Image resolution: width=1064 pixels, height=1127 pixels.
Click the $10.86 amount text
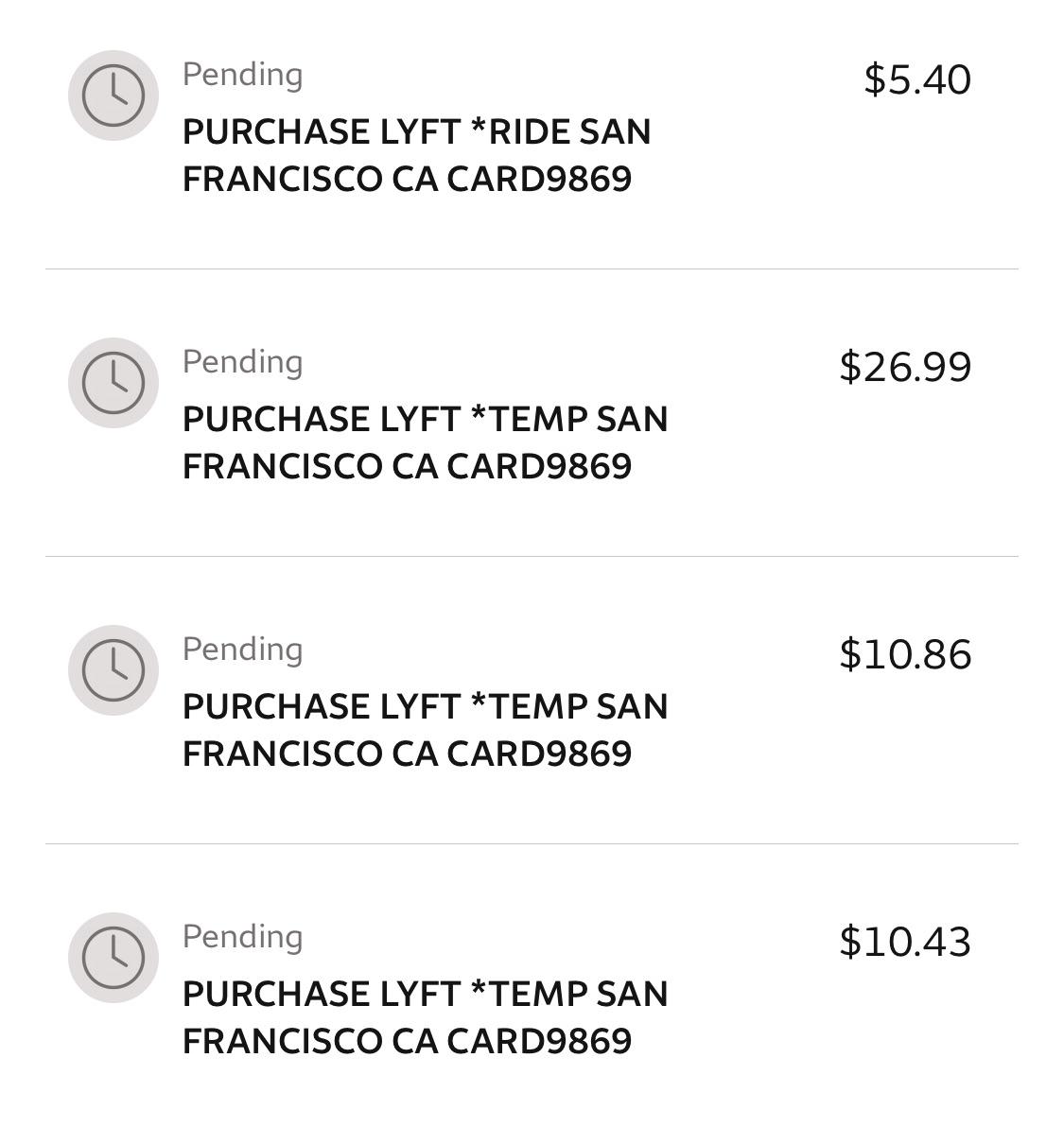click(x=908, y=654)
